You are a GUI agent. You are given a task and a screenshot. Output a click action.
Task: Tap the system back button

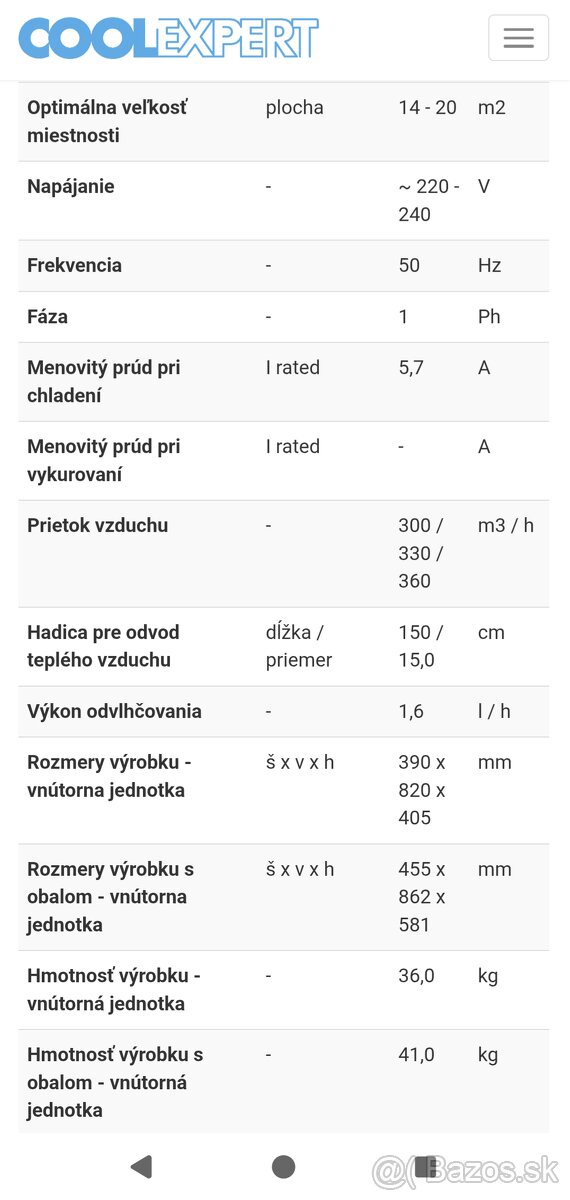pos(142,1166)
